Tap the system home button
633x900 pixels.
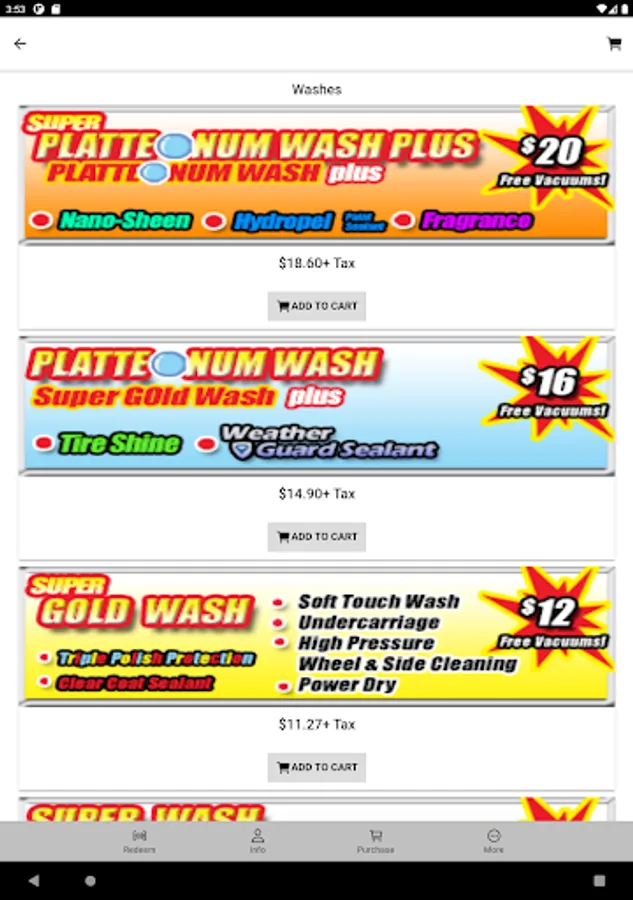pos(90,881)
